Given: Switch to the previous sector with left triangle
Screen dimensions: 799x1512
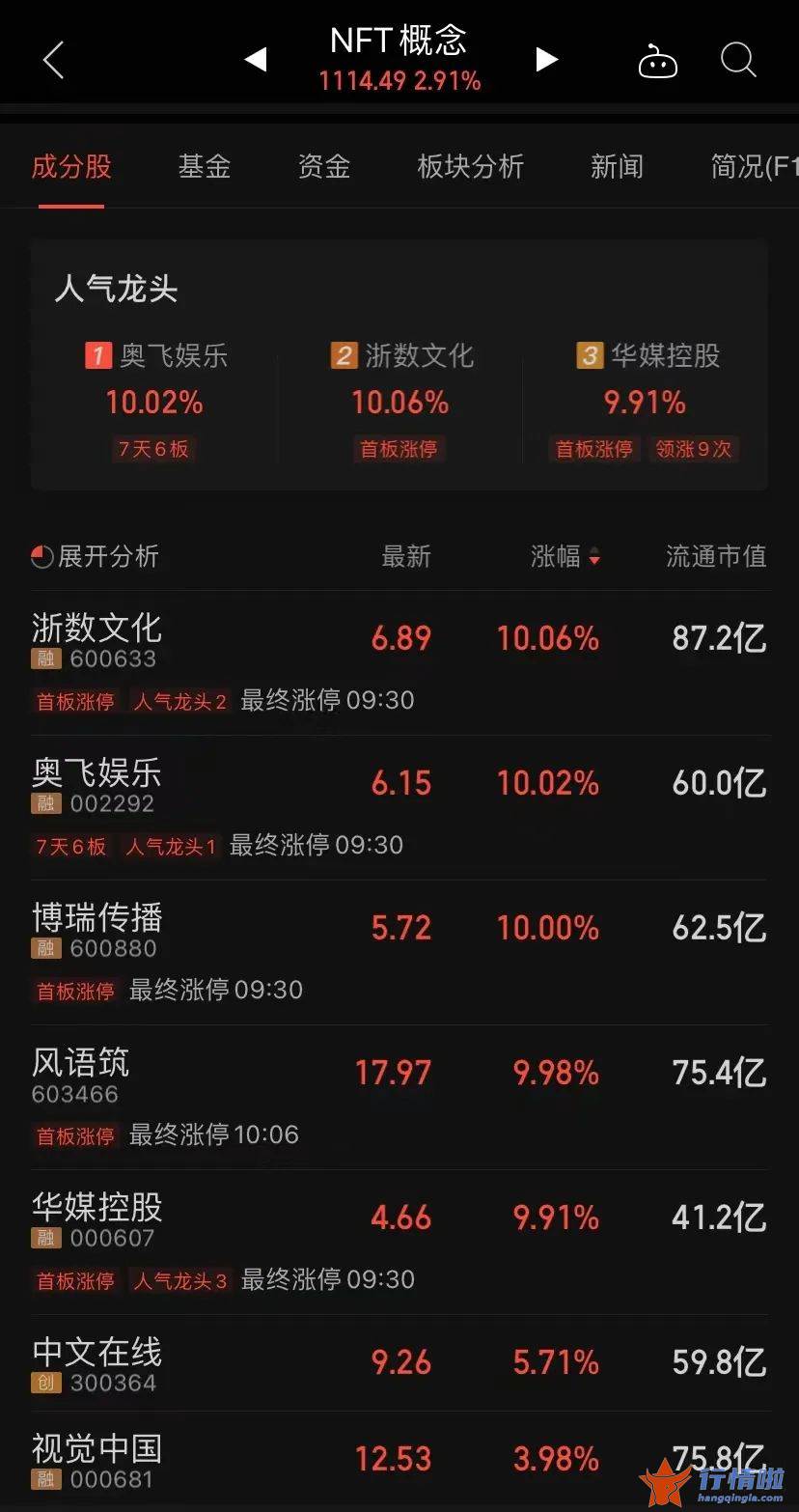Looking at the screenshot, I should coord(256,60).
